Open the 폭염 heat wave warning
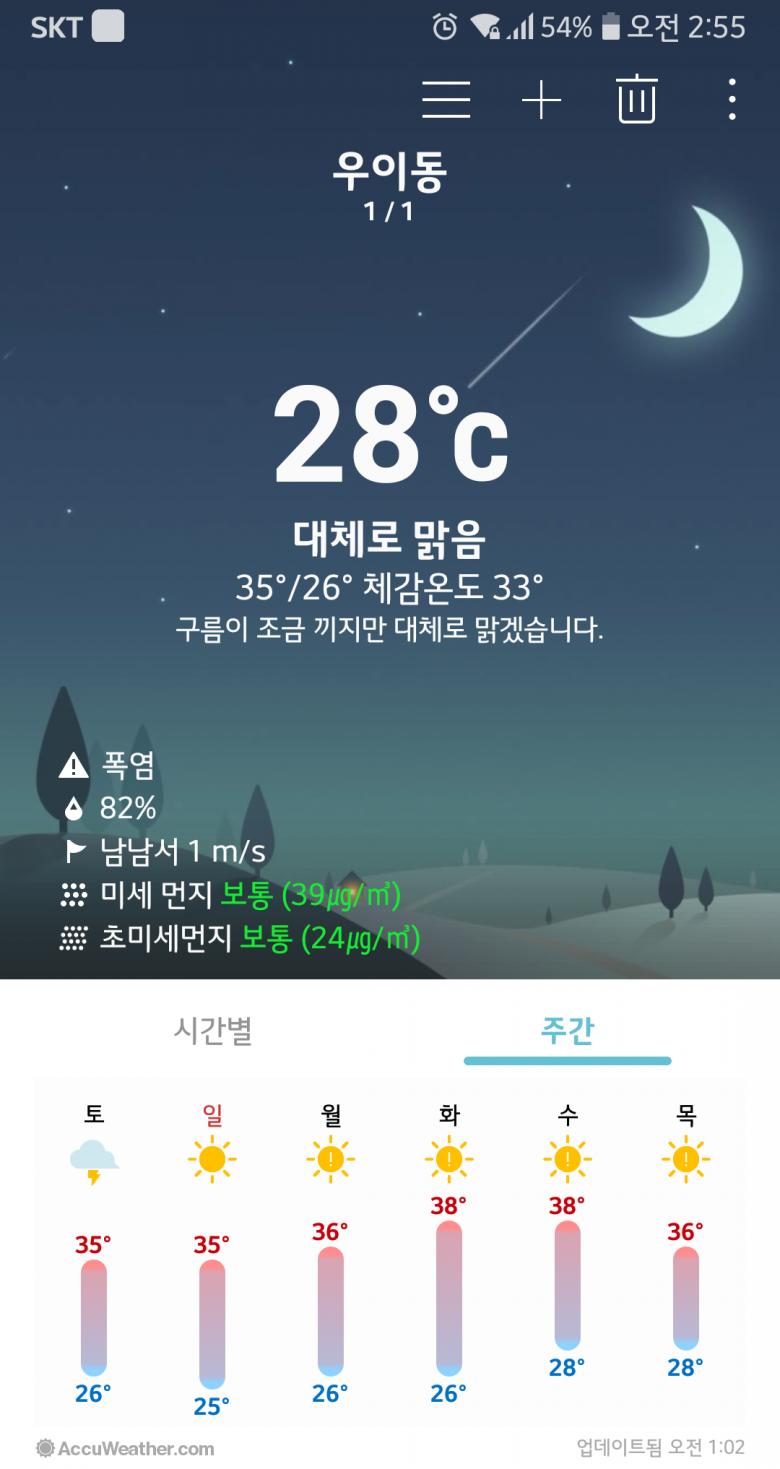The image size is (780, 1469). 108,766
